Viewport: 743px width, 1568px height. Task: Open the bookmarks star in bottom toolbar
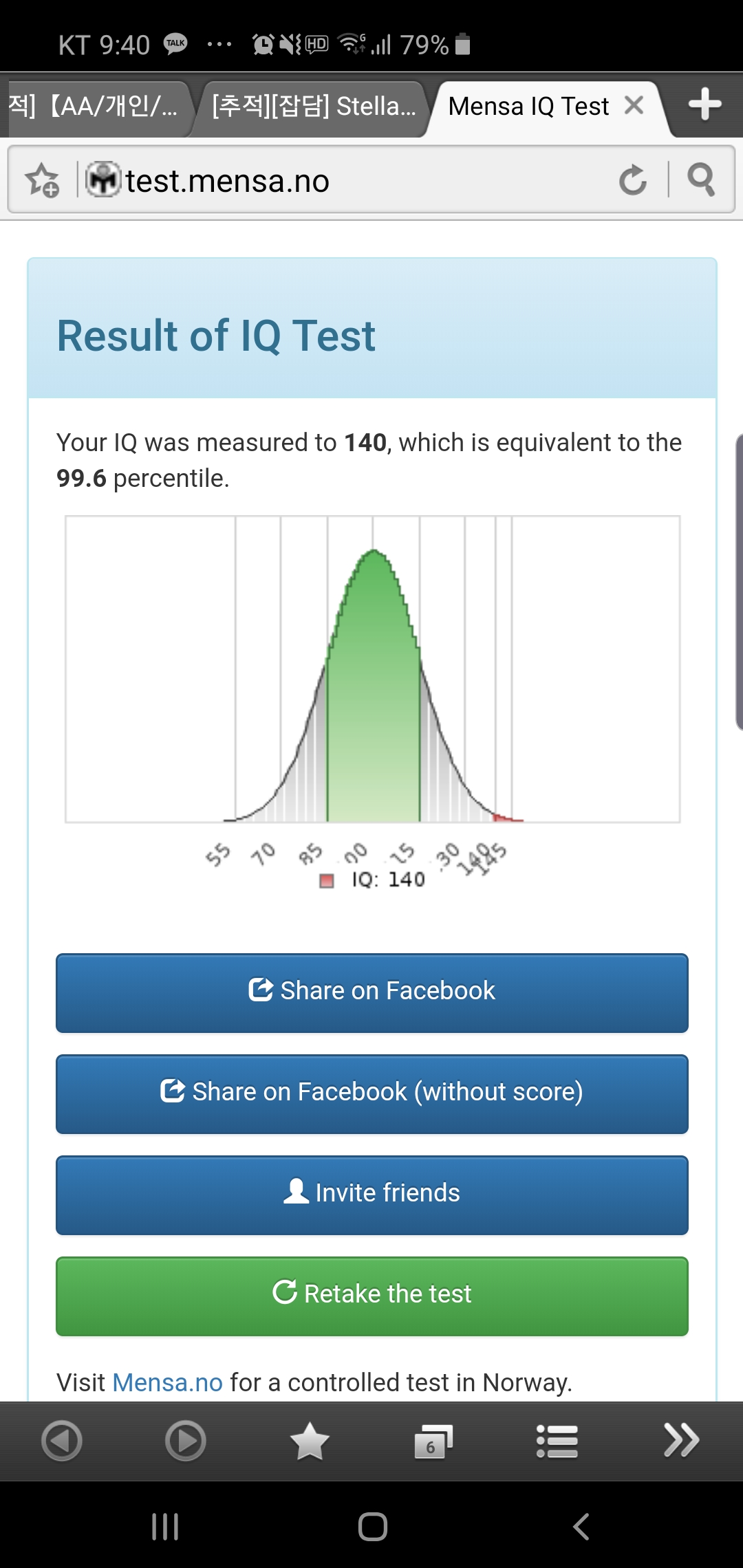point(310,1441)
